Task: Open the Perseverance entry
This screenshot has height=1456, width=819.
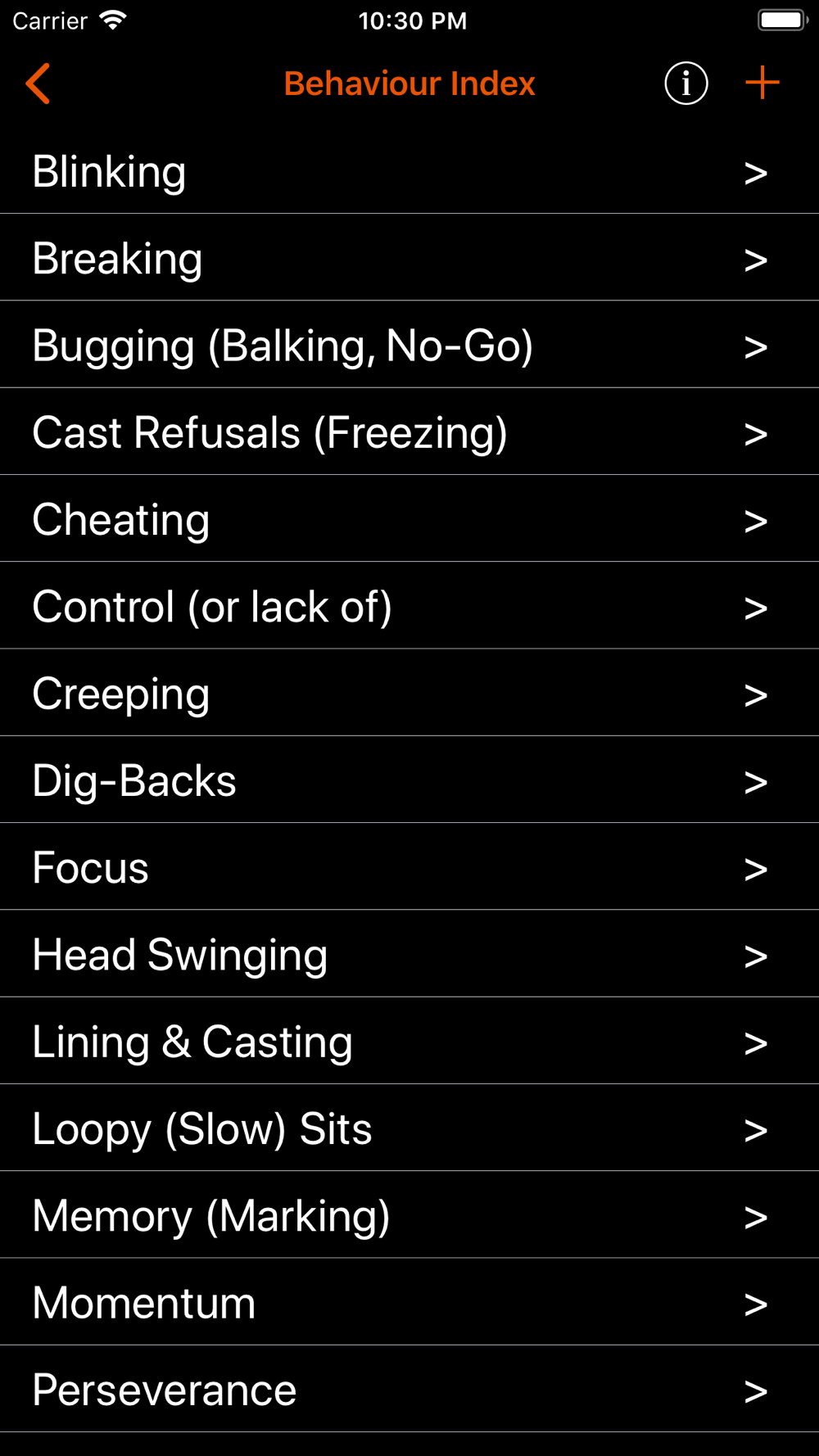Action: point(409,1390)
